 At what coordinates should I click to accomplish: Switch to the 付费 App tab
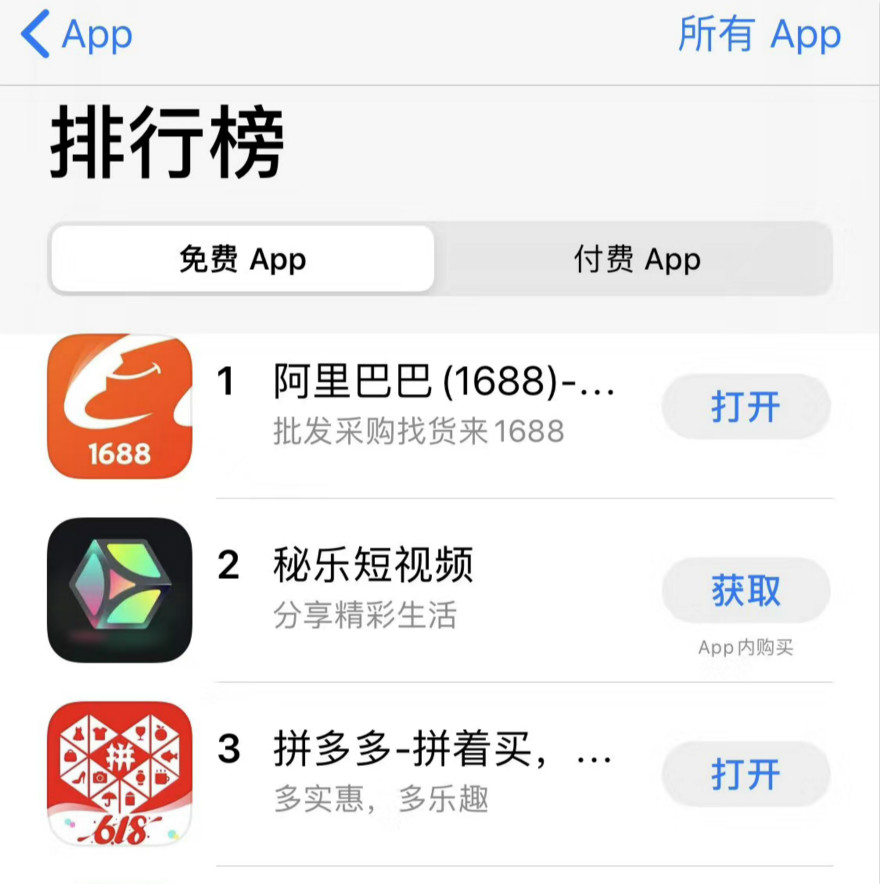pyautogui.click(x=637, y=260)
